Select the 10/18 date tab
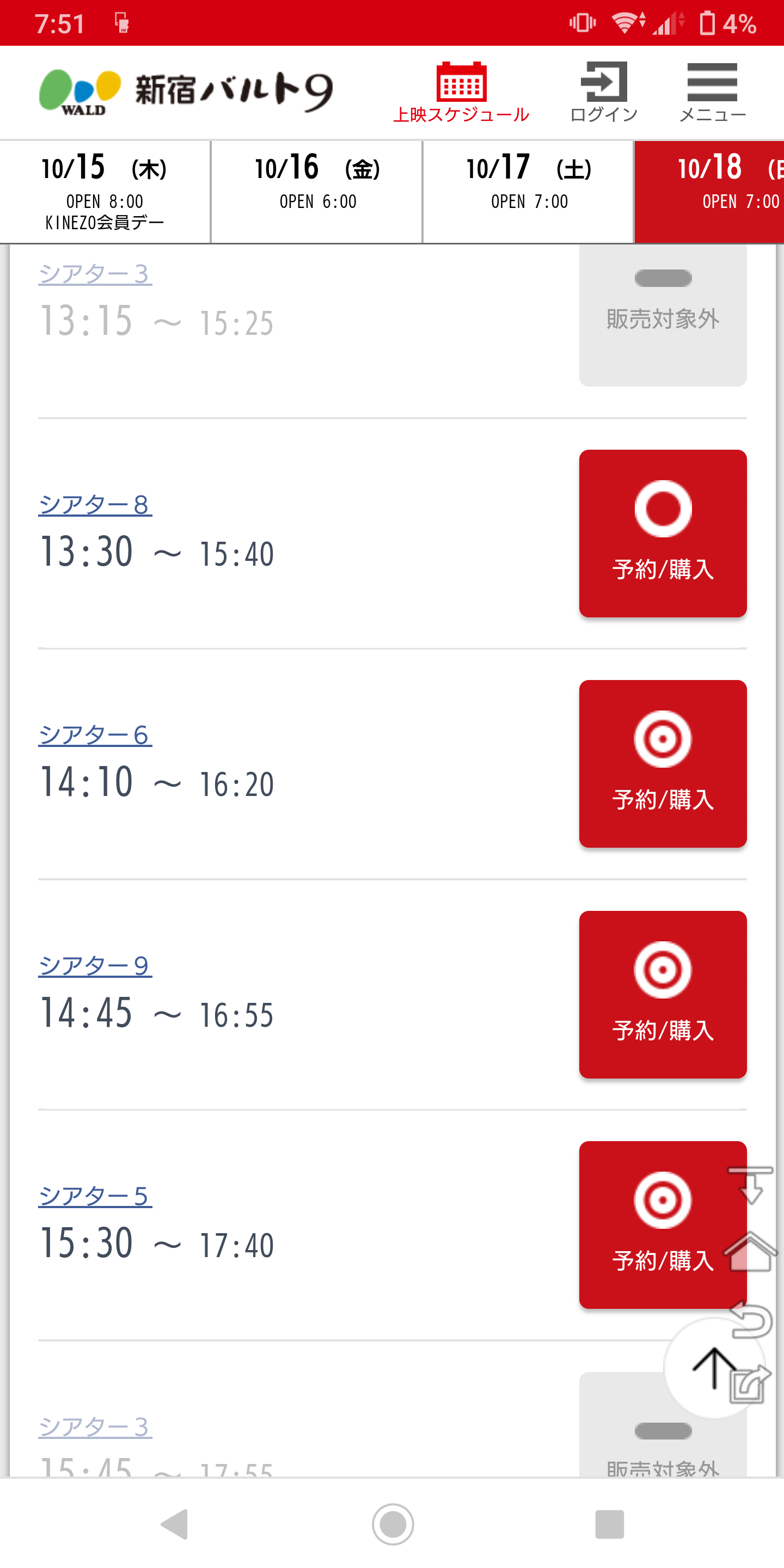Image resolution: width=784 pixels, height=1568 pixels. pos(710,192)
